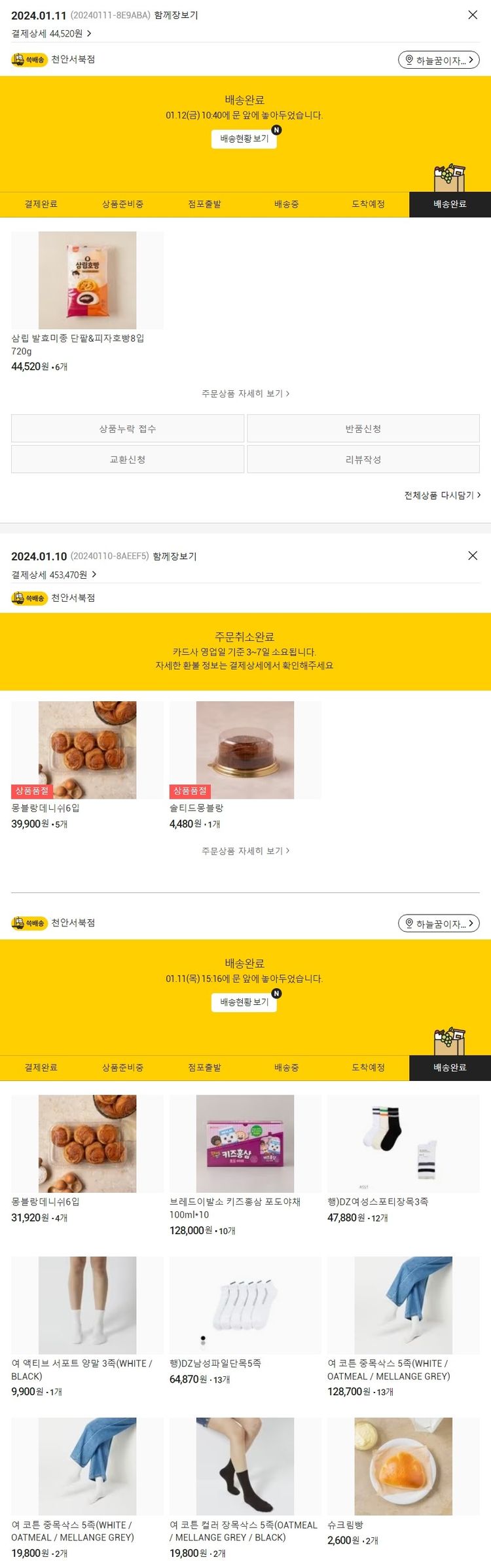The height and width of the screenshot is (1568, 491).
Task: Close the 2024.01.10 order card
Action: [x=472, y=556]
